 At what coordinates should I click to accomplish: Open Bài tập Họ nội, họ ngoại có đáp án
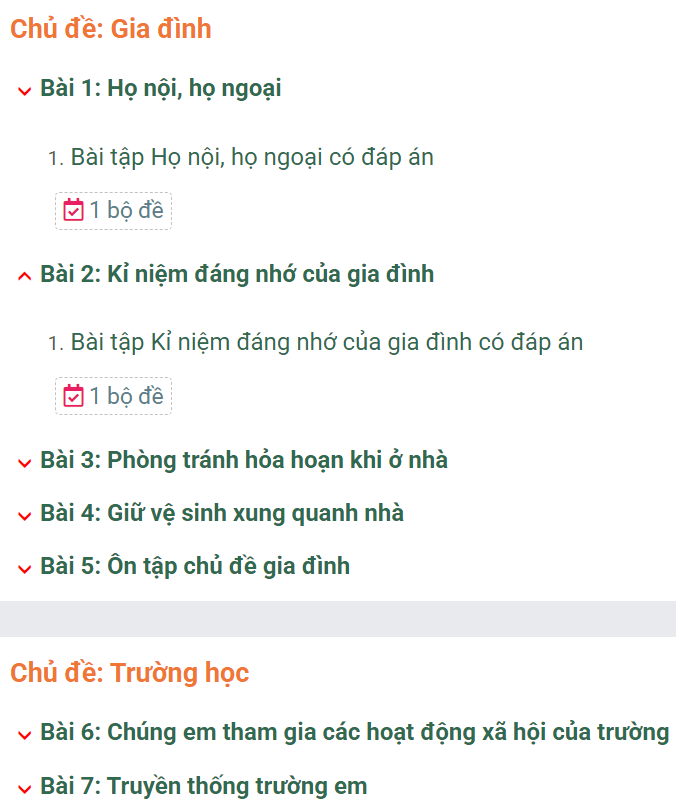[251, 158]
